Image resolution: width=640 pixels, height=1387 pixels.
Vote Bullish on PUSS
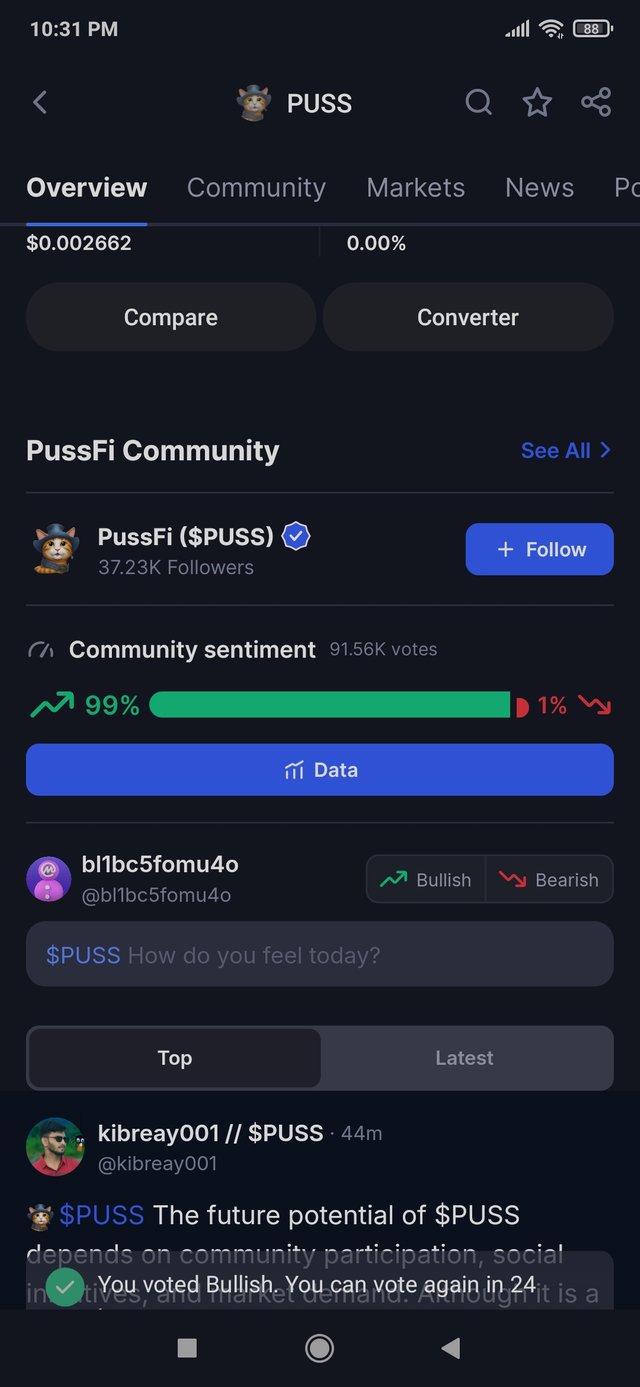[427, 880]
